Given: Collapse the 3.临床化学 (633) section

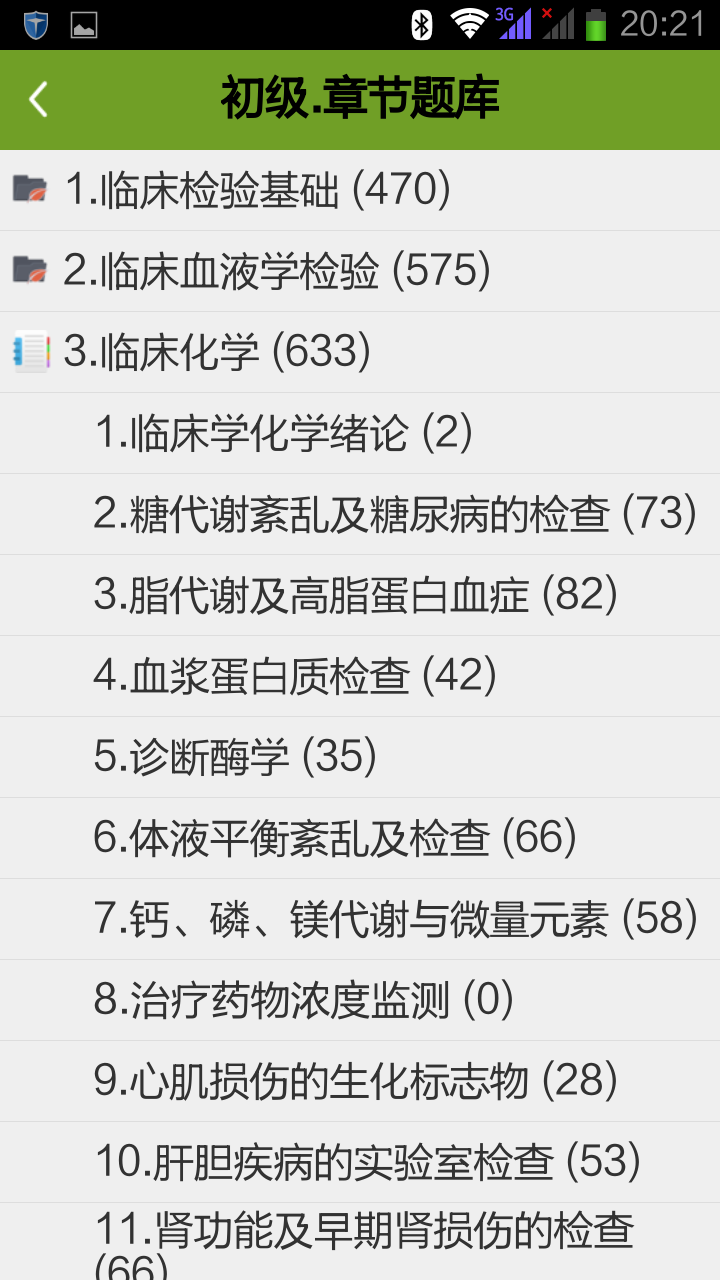Looking at the screenshot, I should click(x=360, y=351).
